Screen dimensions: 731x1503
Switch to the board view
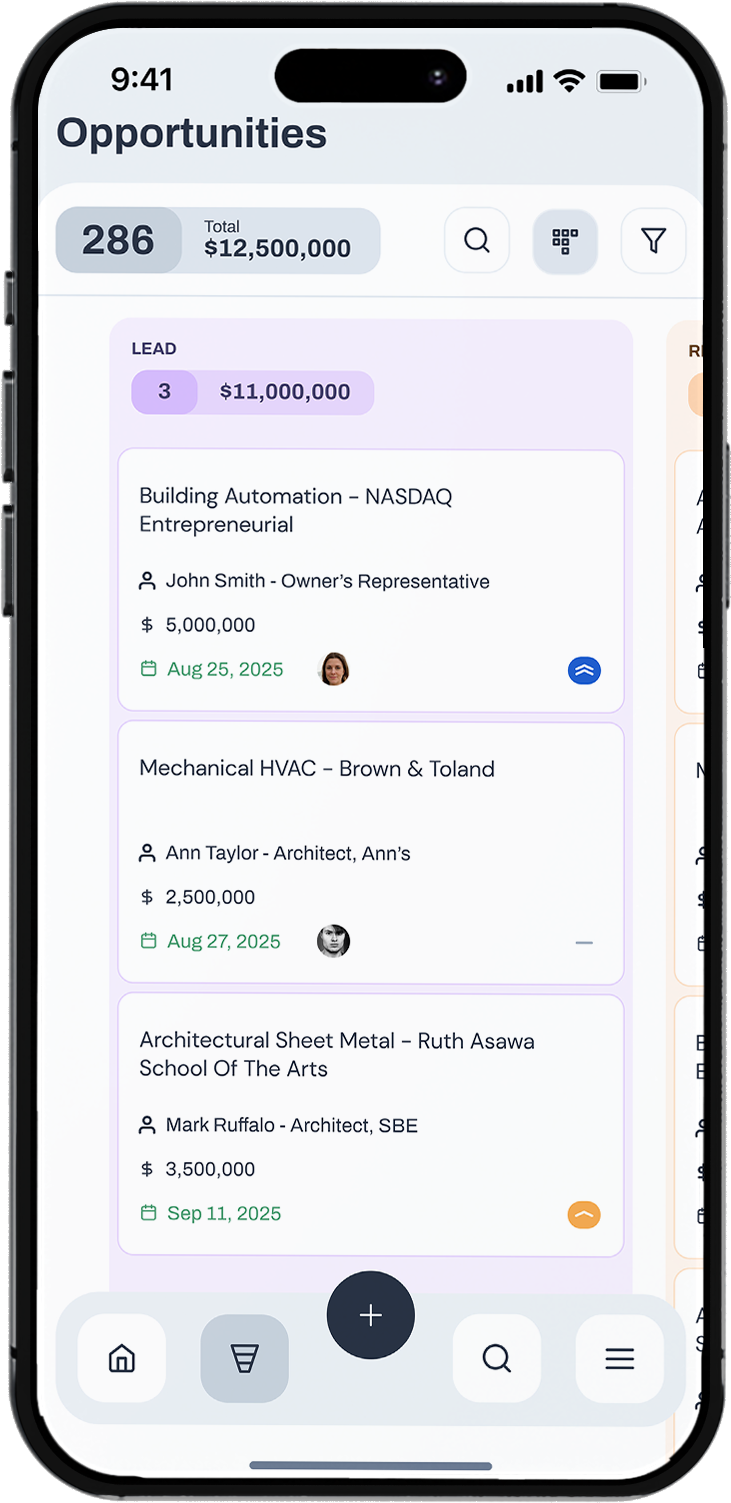point(565,241)
